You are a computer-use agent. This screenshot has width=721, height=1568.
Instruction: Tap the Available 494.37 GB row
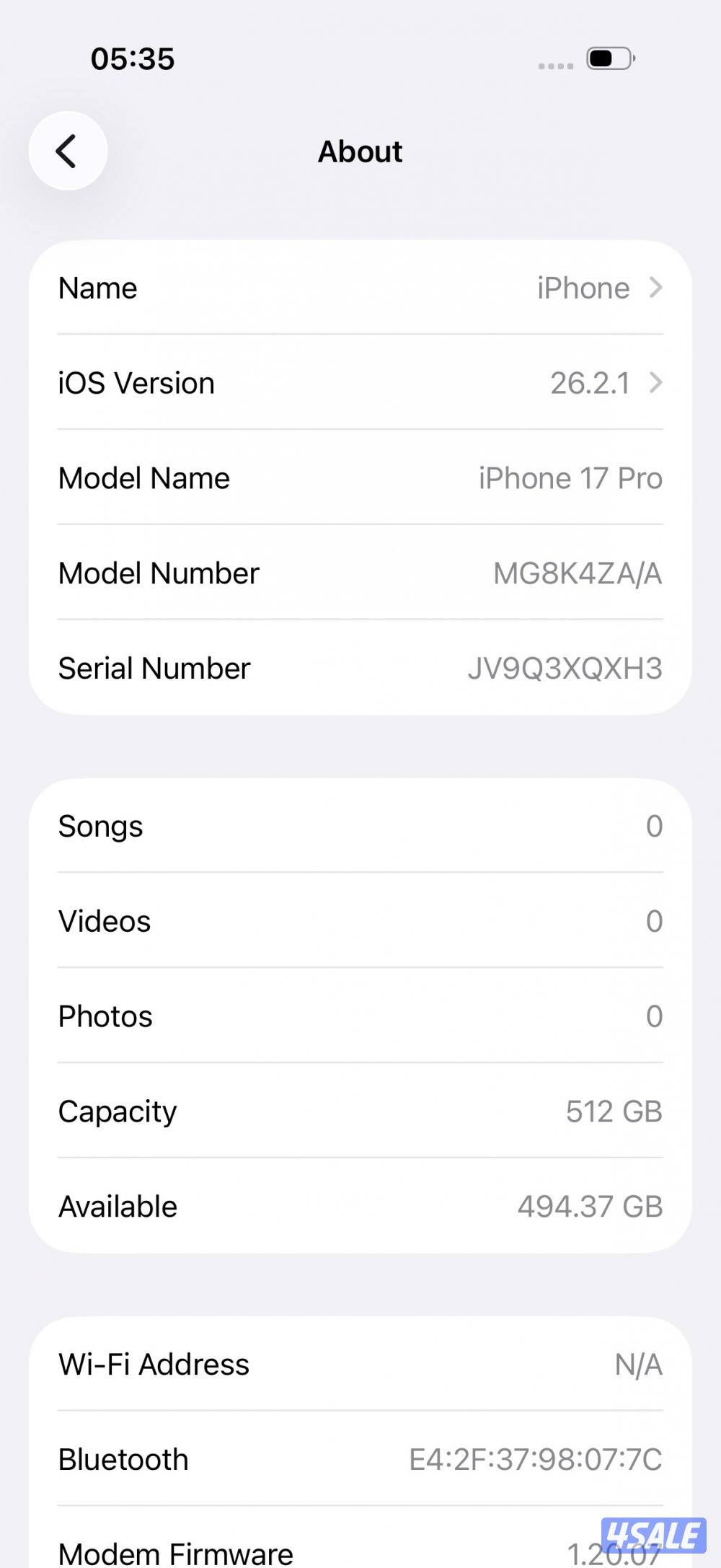coord(360,1206)
